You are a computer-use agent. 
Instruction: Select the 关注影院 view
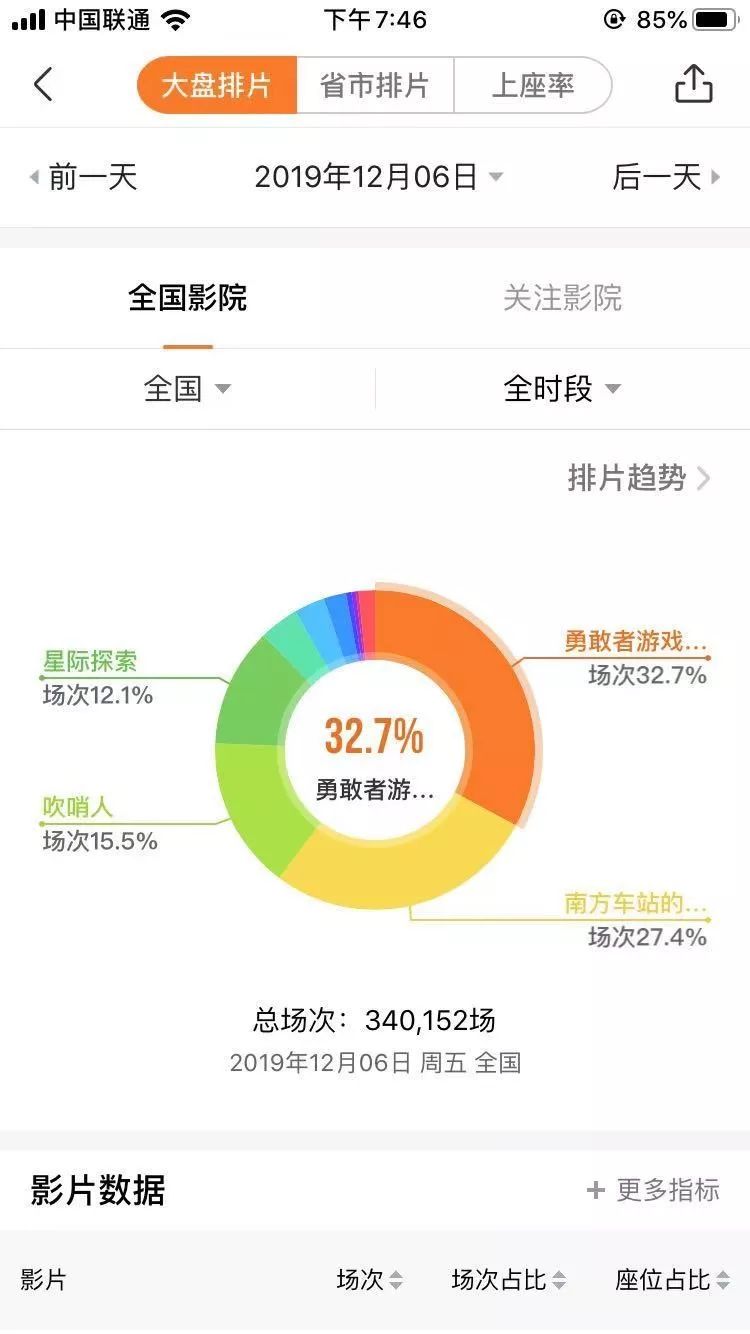565,297
